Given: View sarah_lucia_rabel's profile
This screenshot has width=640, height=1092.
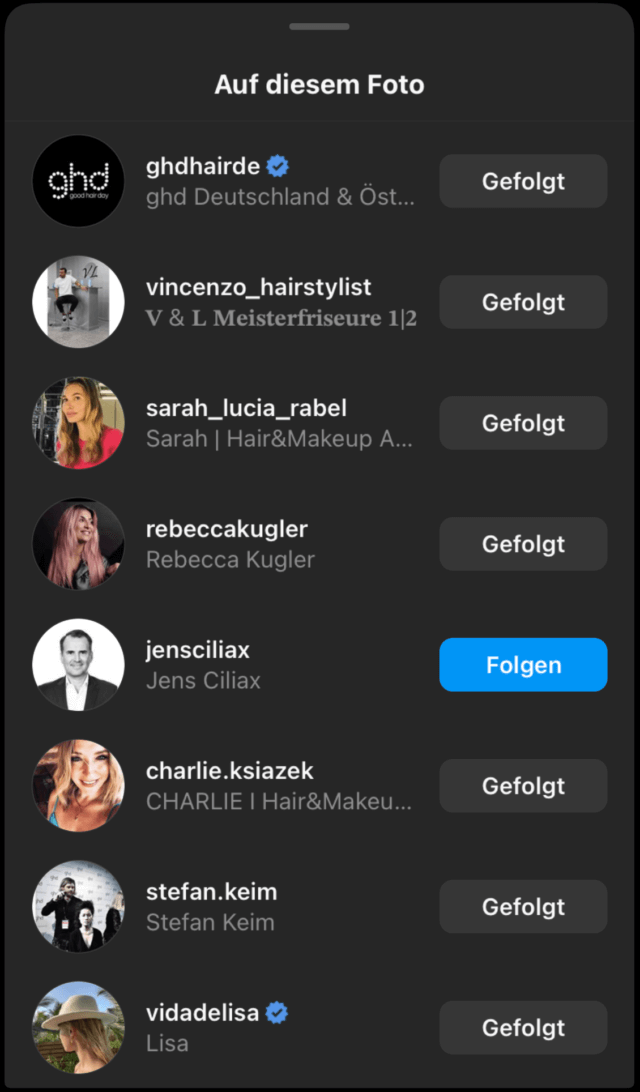Looking at the screenshot, I should (223, 423).
